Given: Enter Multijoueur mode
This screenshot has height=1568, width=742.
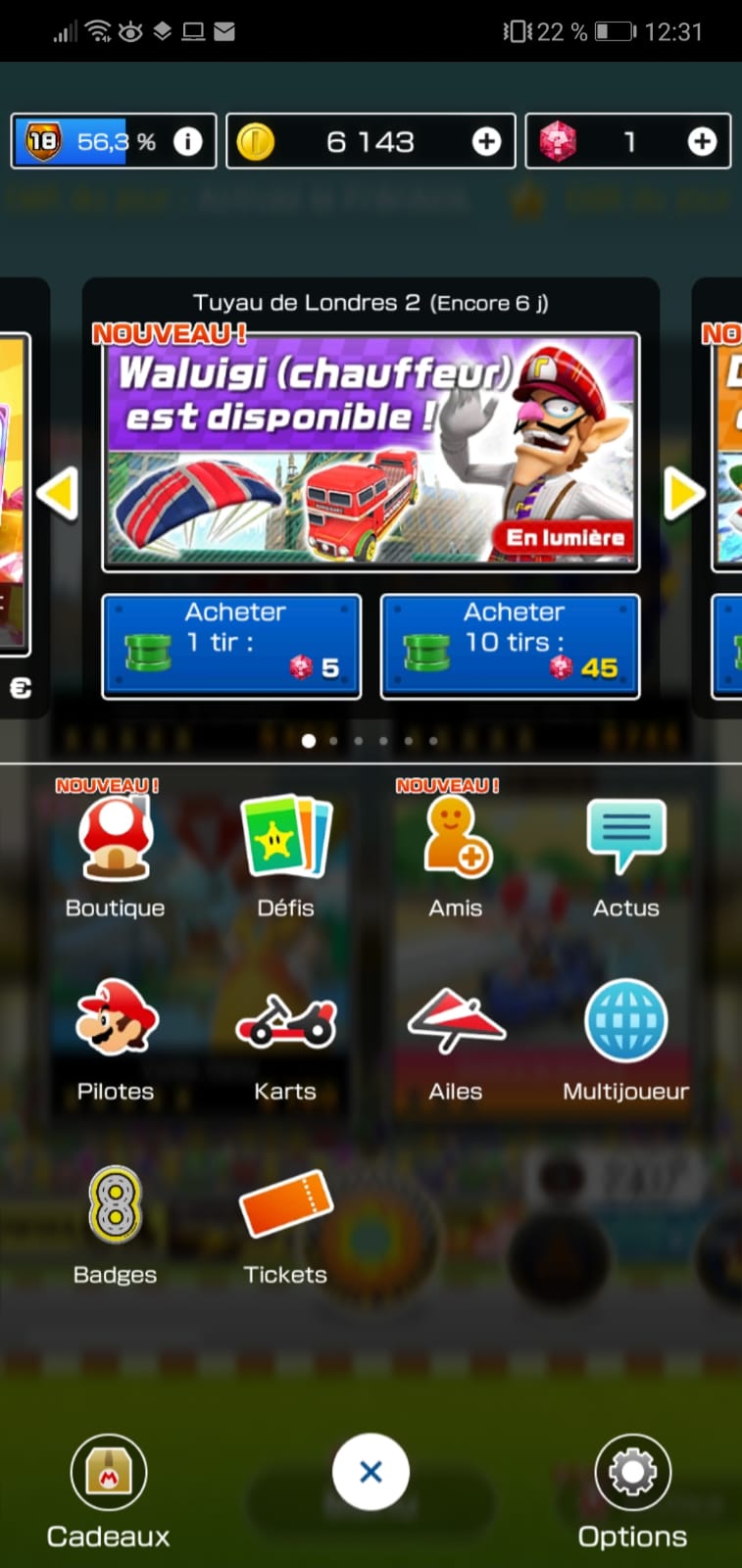Looking at the screenshot, I should [625, 1037].
